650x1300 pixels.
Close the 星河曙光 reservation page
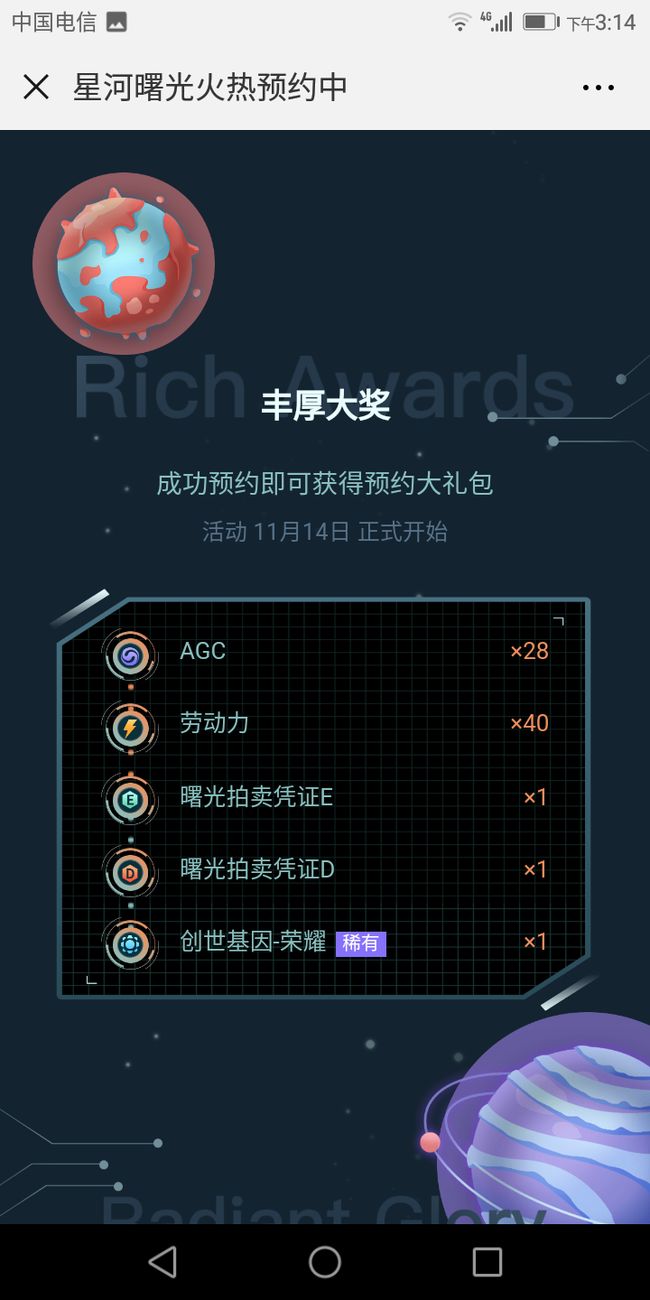pyautogui.click(x=36, y=87)
